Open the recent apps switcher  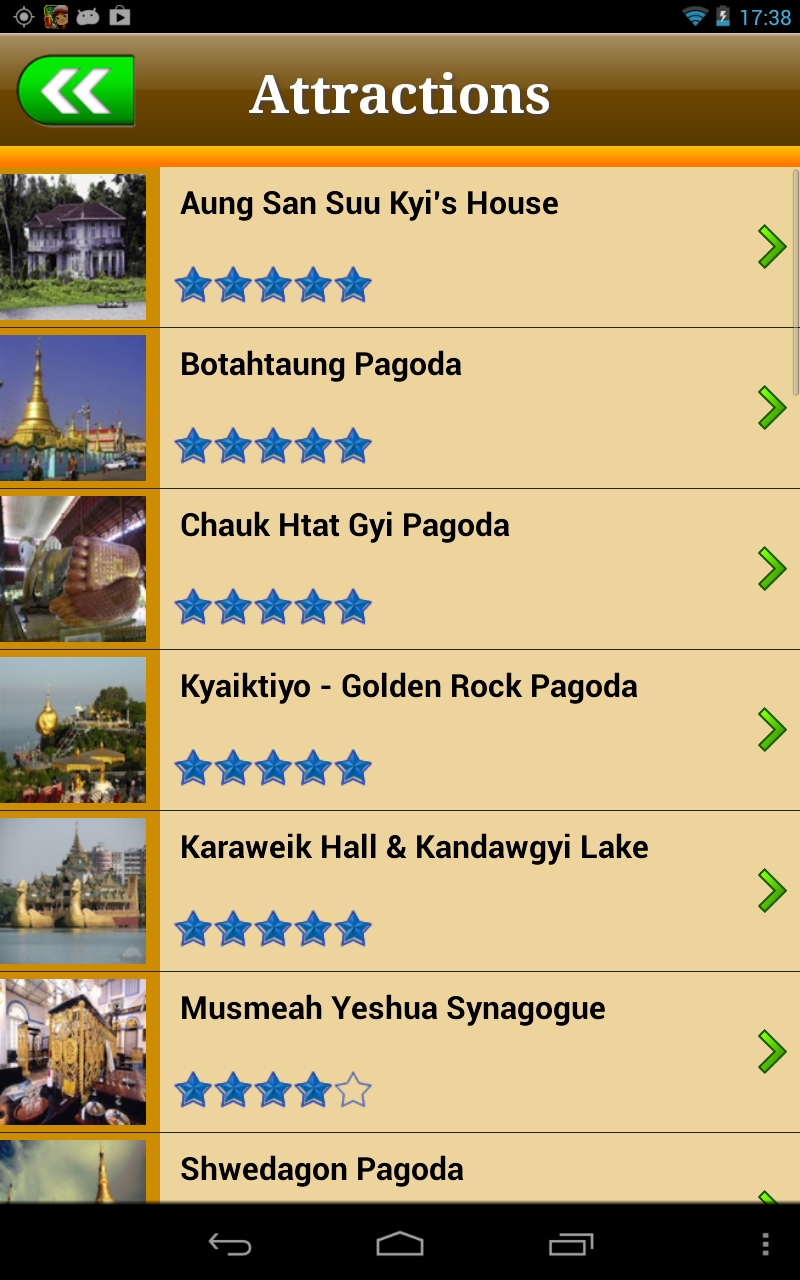pos(570,1243)
